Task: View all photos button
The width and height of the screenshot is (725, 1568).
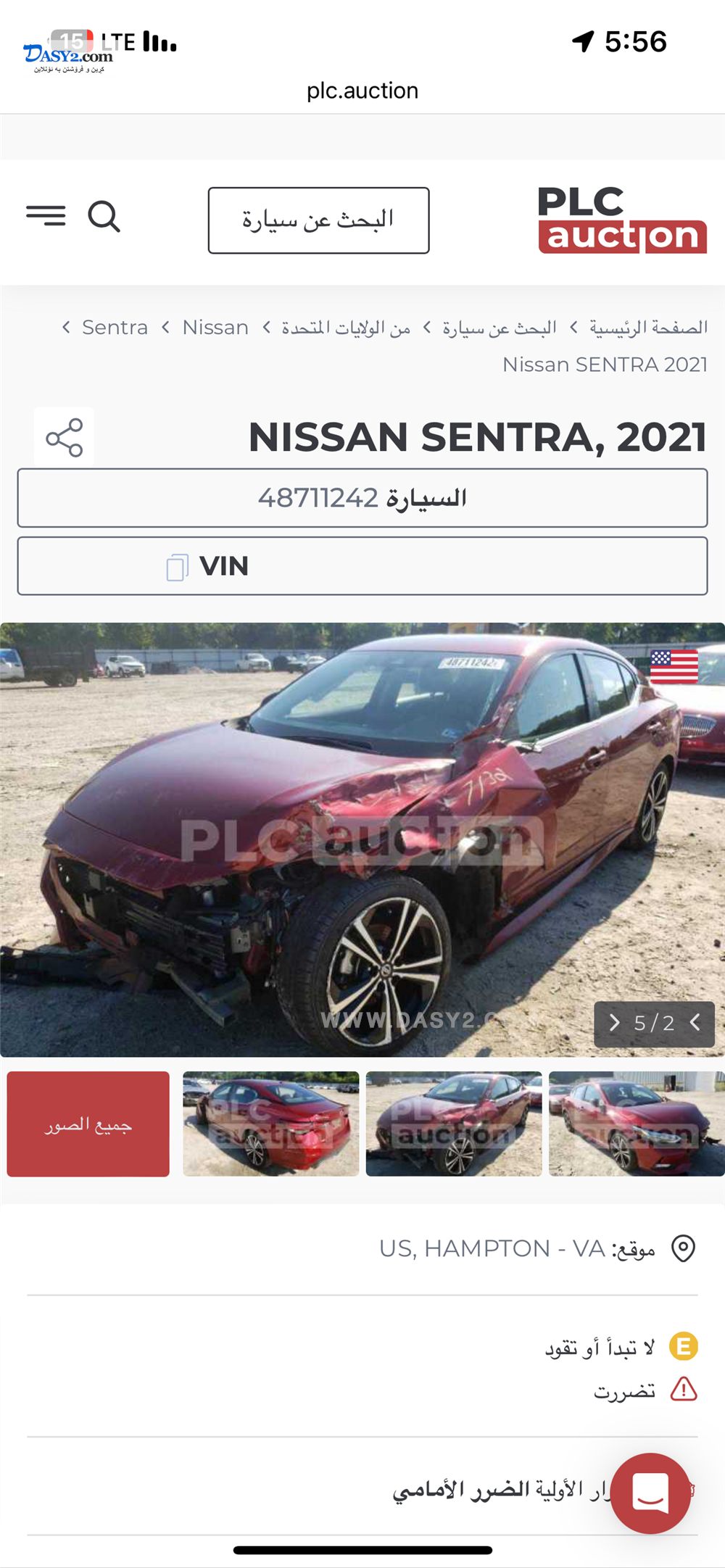Action: (88, 1124)
